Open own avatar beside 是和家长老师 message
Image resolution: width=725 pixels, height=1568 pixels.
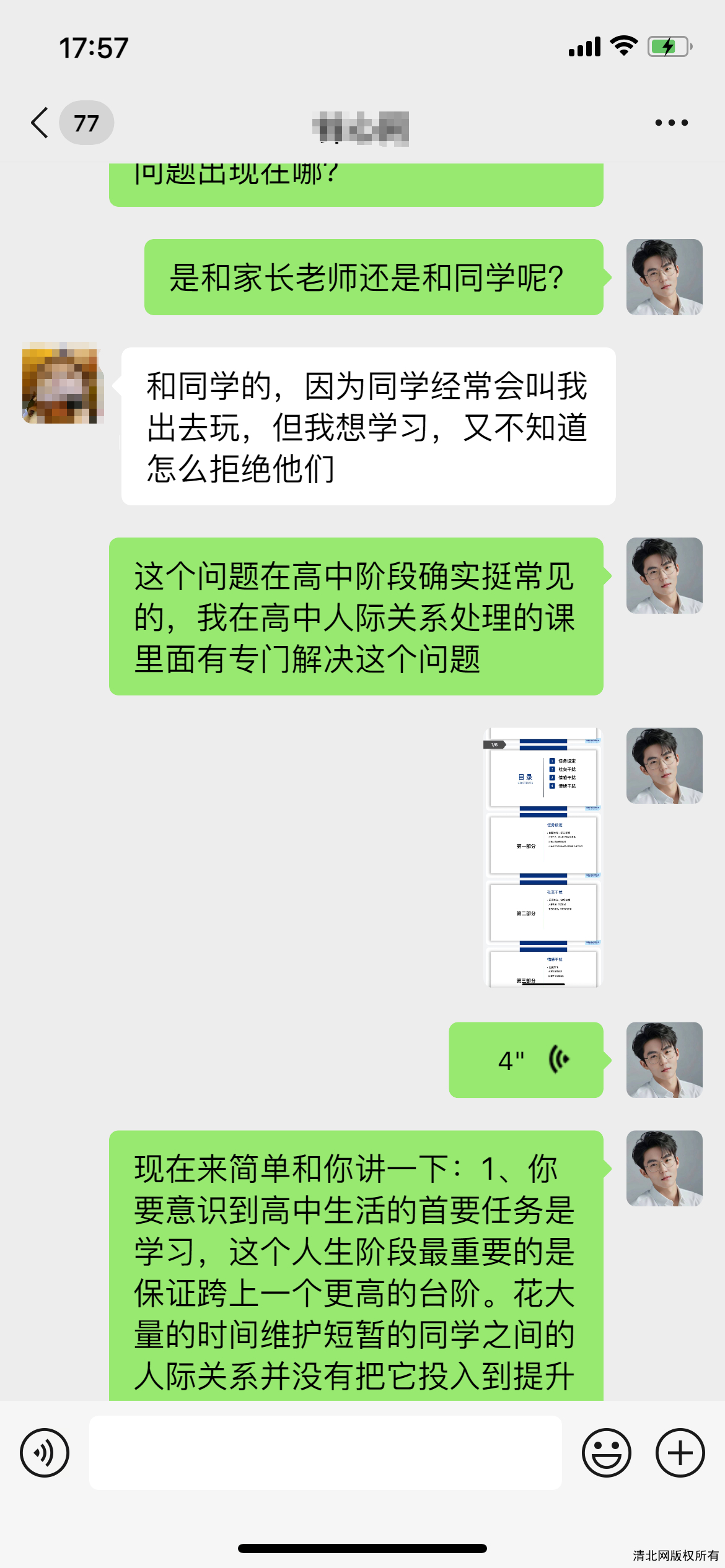664,277
